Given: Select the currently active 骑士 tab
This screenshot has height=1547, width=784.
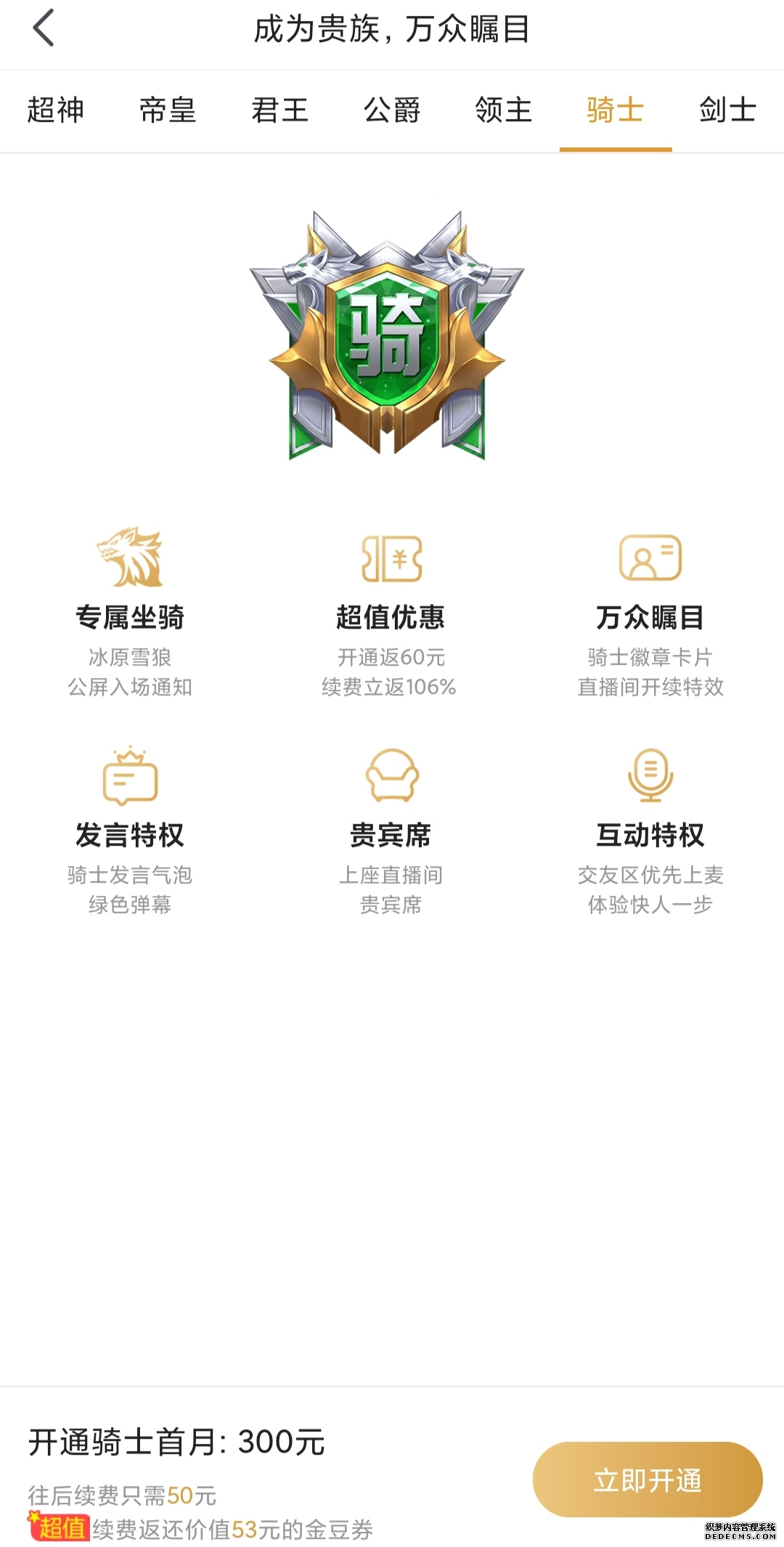Looking at the screenshot, I should coord(614,110).
